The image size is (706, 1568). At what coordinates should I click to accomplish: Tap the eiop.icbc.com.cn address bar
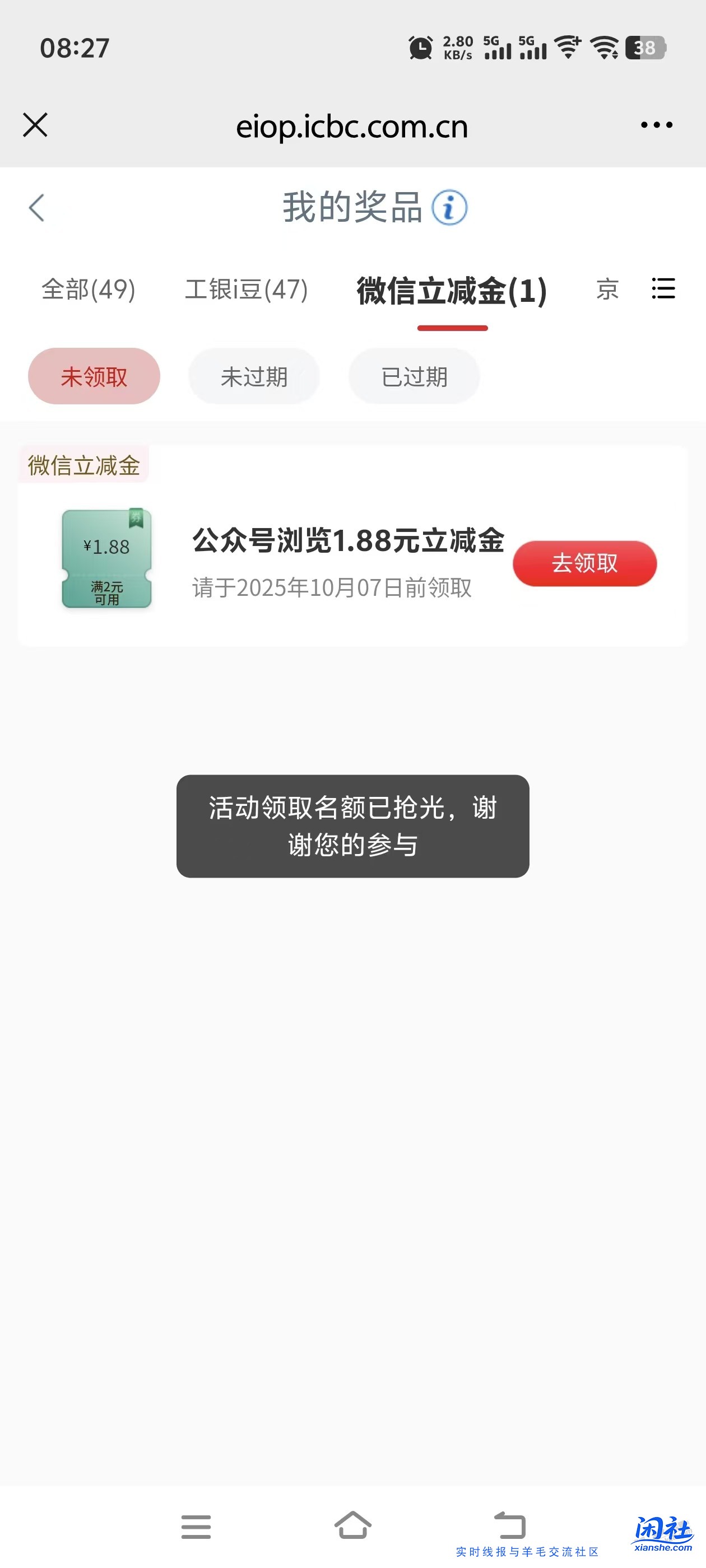coord(352,126)
